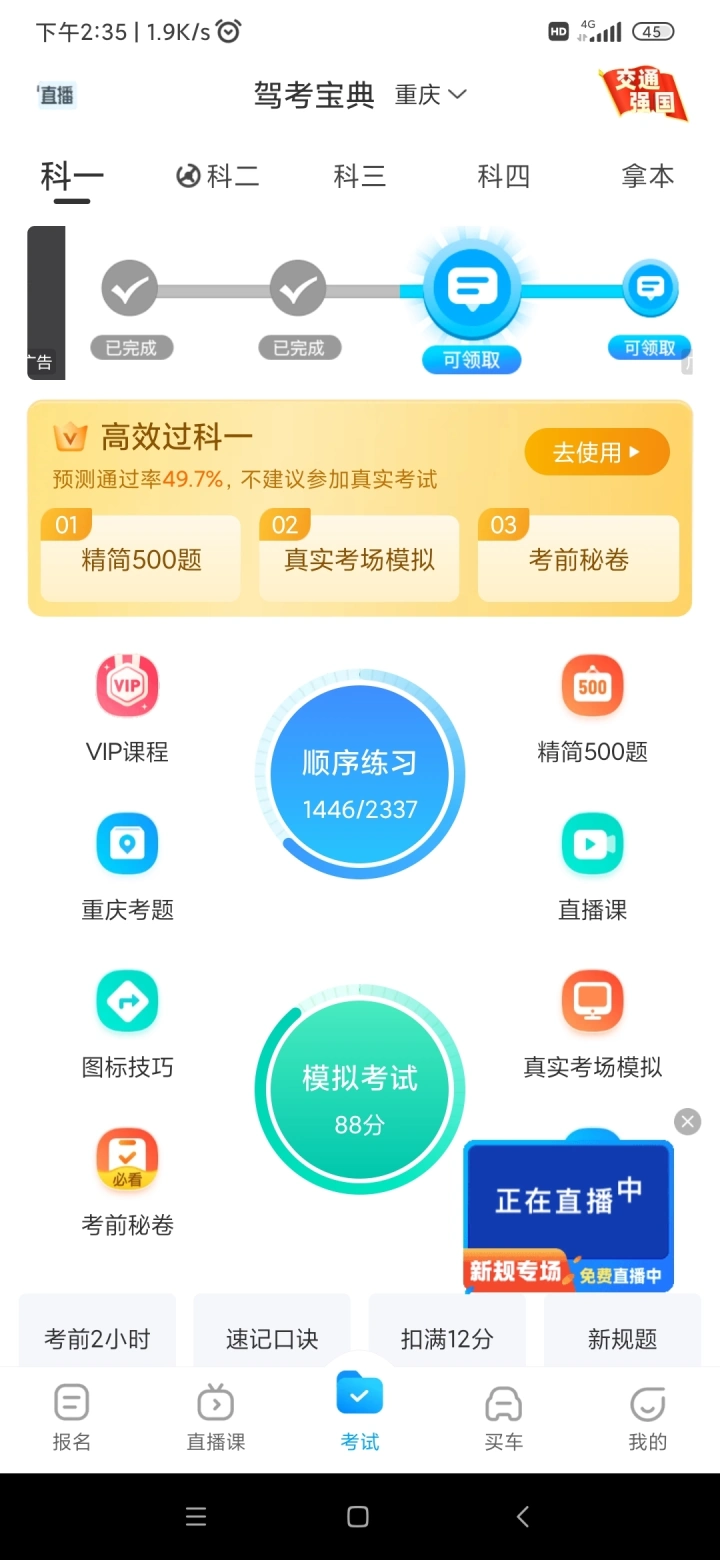Dismiss the 正在直播中 floating banner
720x1560 pixels.
[687, 1122]
